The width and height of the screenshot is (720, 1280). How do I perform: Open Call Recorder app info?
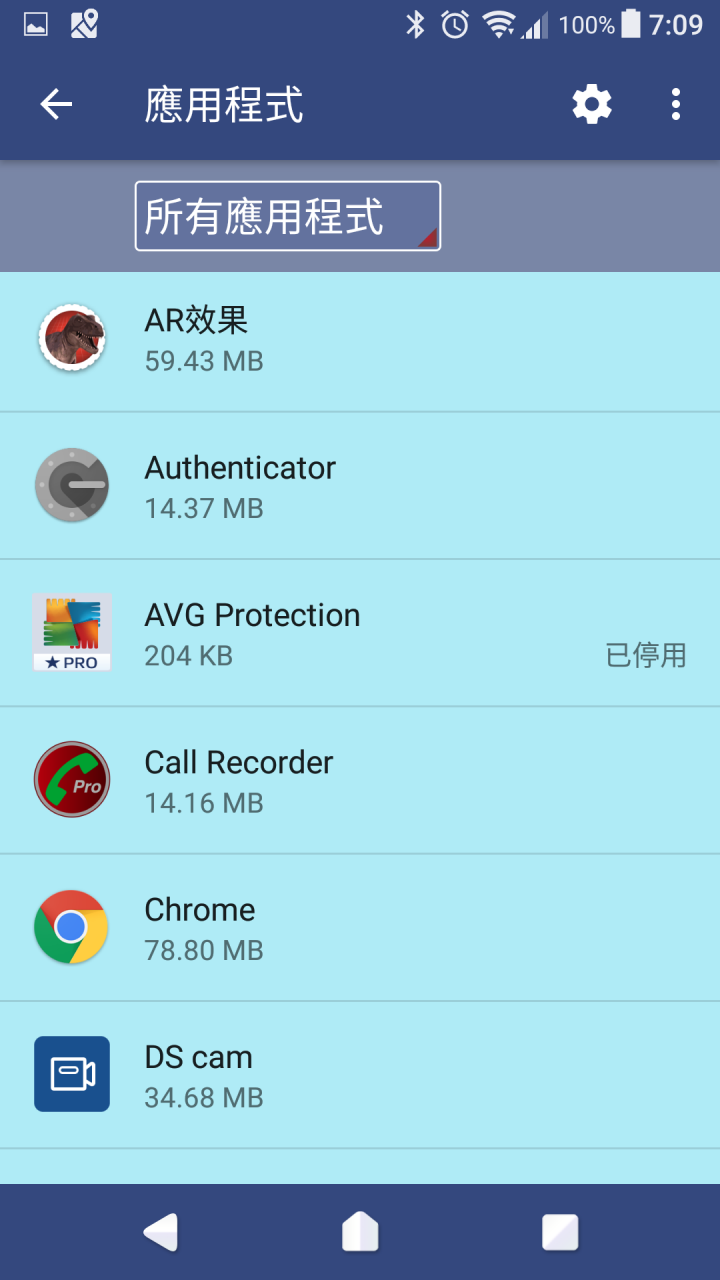coord(360,780)
